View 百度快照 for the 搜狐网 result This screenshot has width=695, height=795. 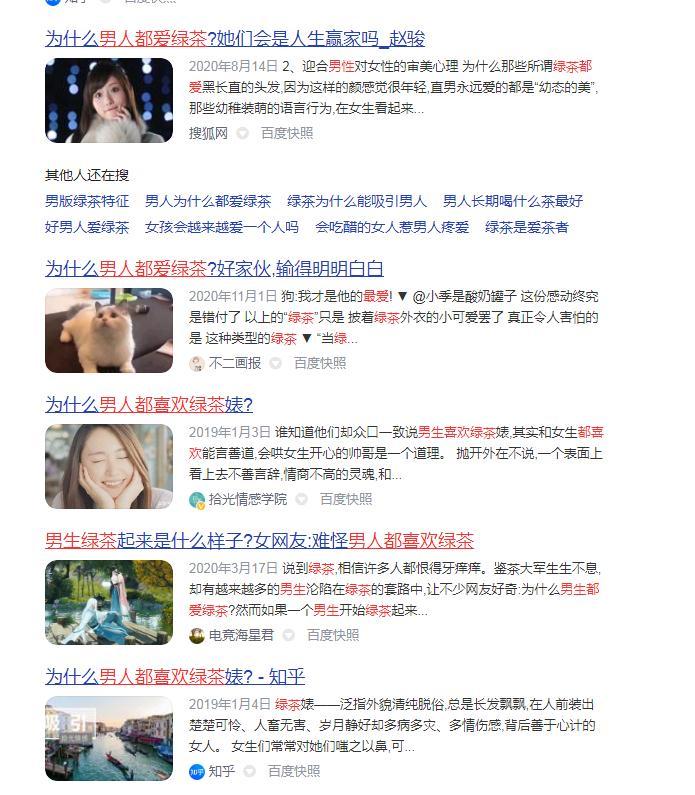[x=286, y=133]
